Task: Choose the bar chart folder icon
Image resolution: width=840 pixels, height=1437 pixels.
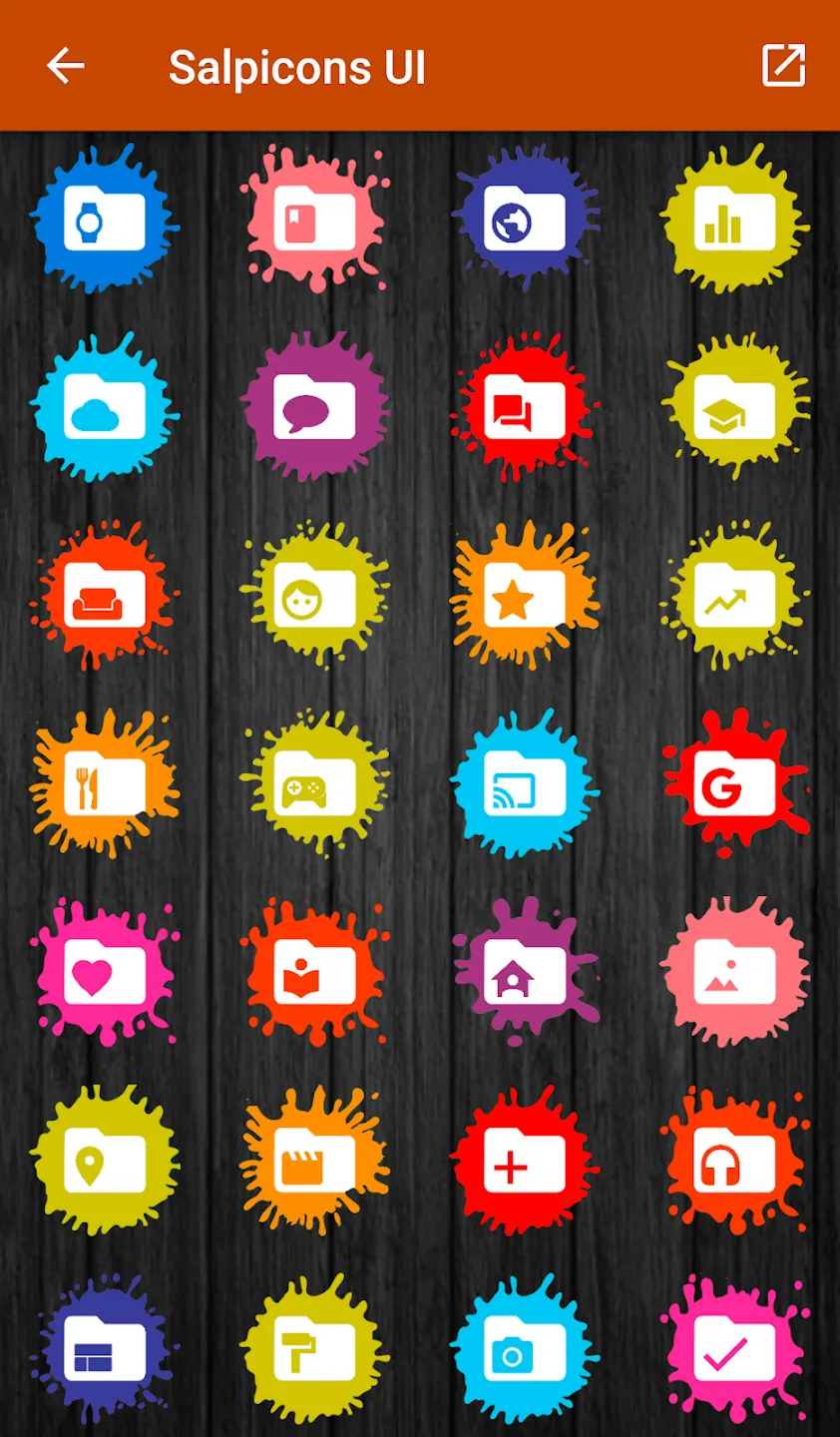Action: (734, 220)
